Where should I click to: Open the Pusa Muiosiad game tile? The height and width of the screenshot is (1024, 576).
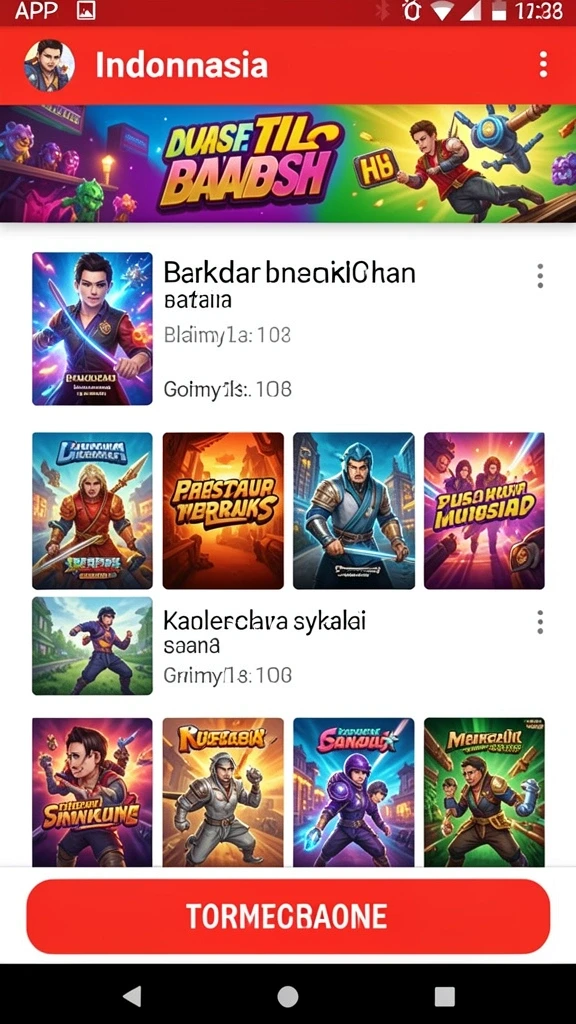pyautogui.click(x=484, y=511)
